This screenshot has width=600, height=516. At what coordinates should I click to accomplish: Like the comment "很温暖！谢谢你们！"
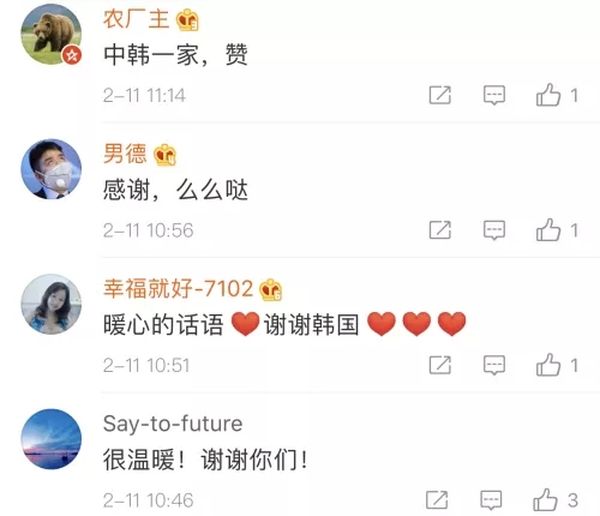pyautogui.click(x=546, y=498)
